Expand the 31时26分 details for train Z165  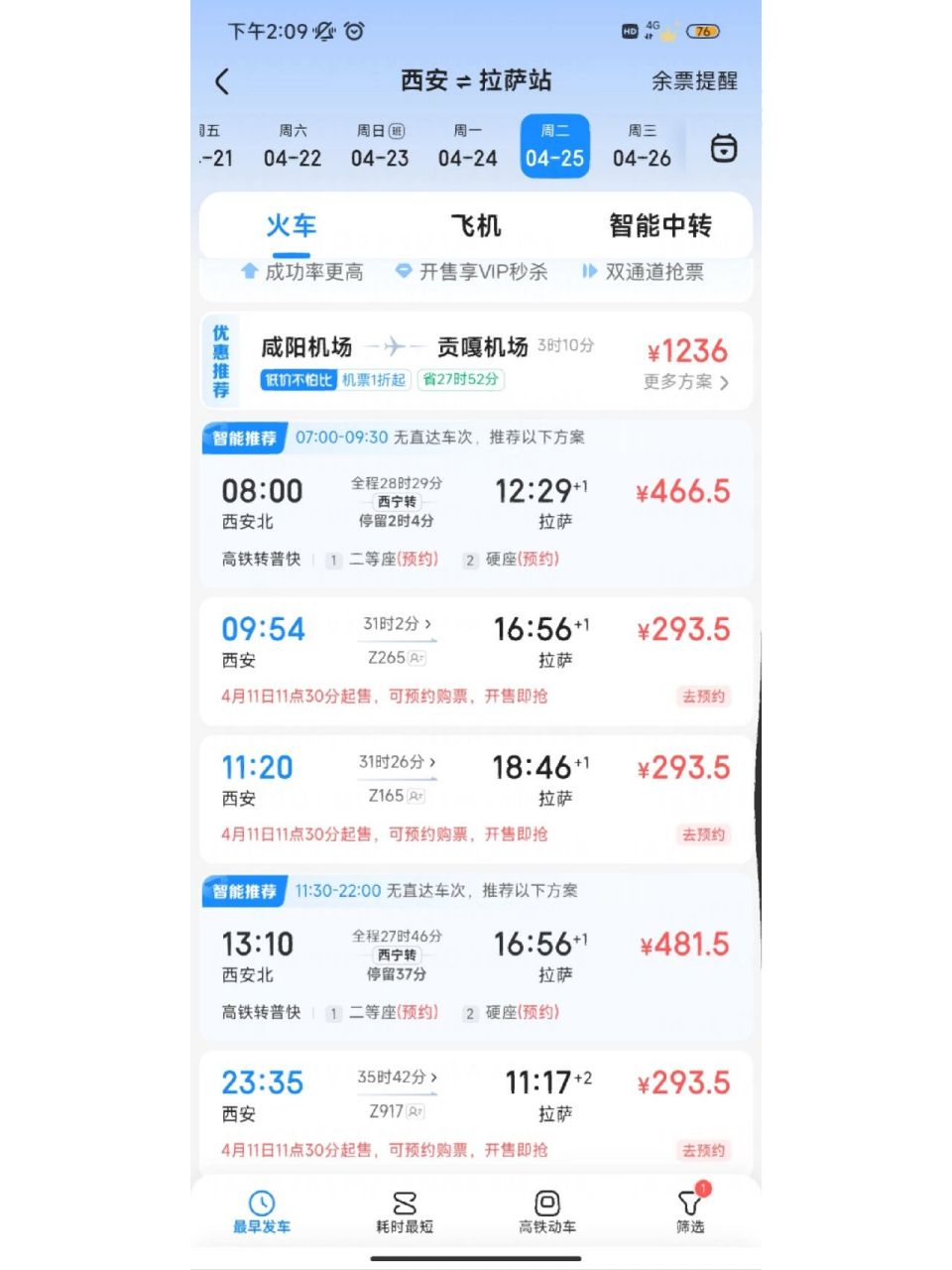tap(398, 762)
